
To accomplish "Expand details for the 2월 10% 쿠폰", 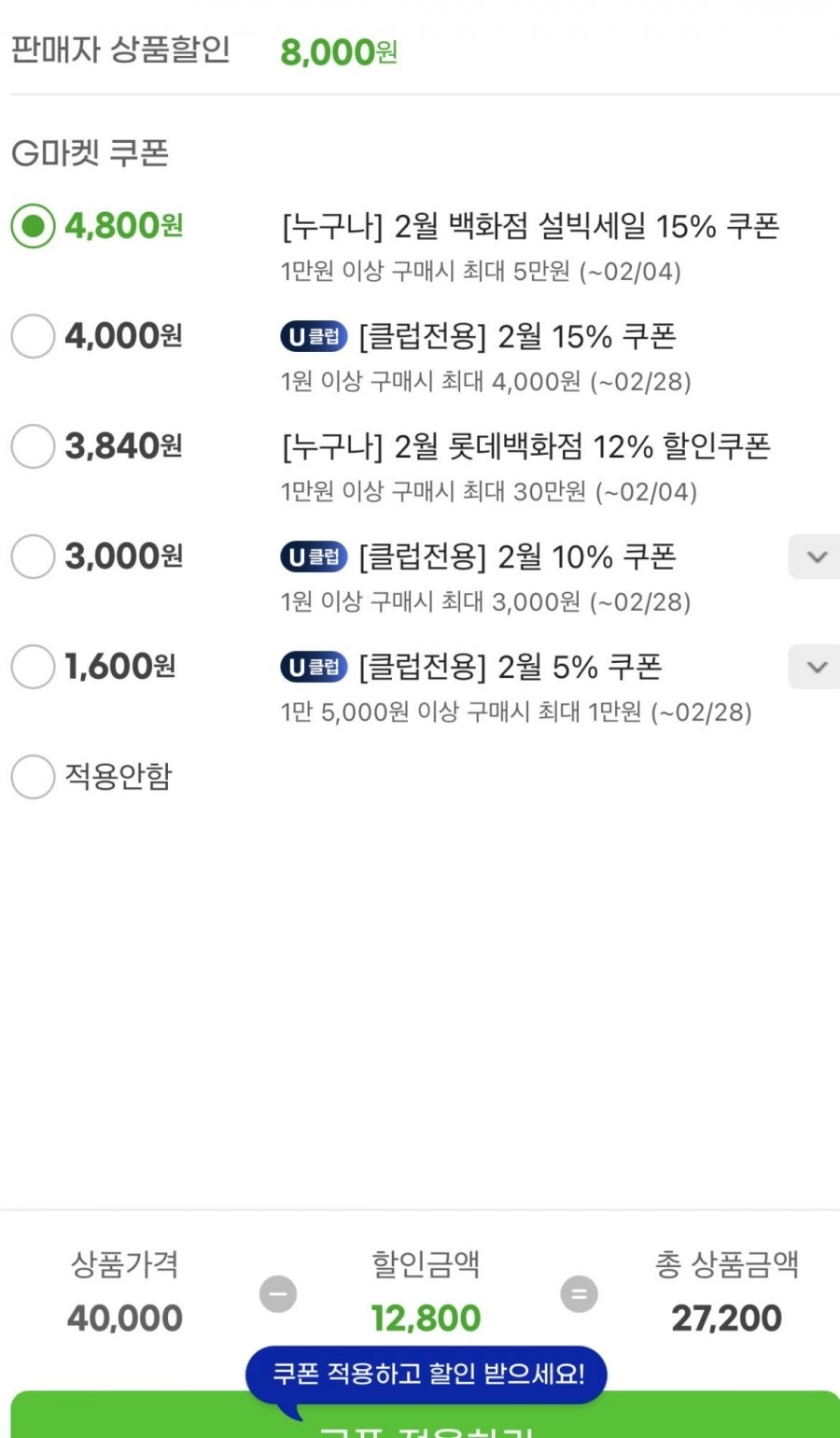I will point(816,557).
